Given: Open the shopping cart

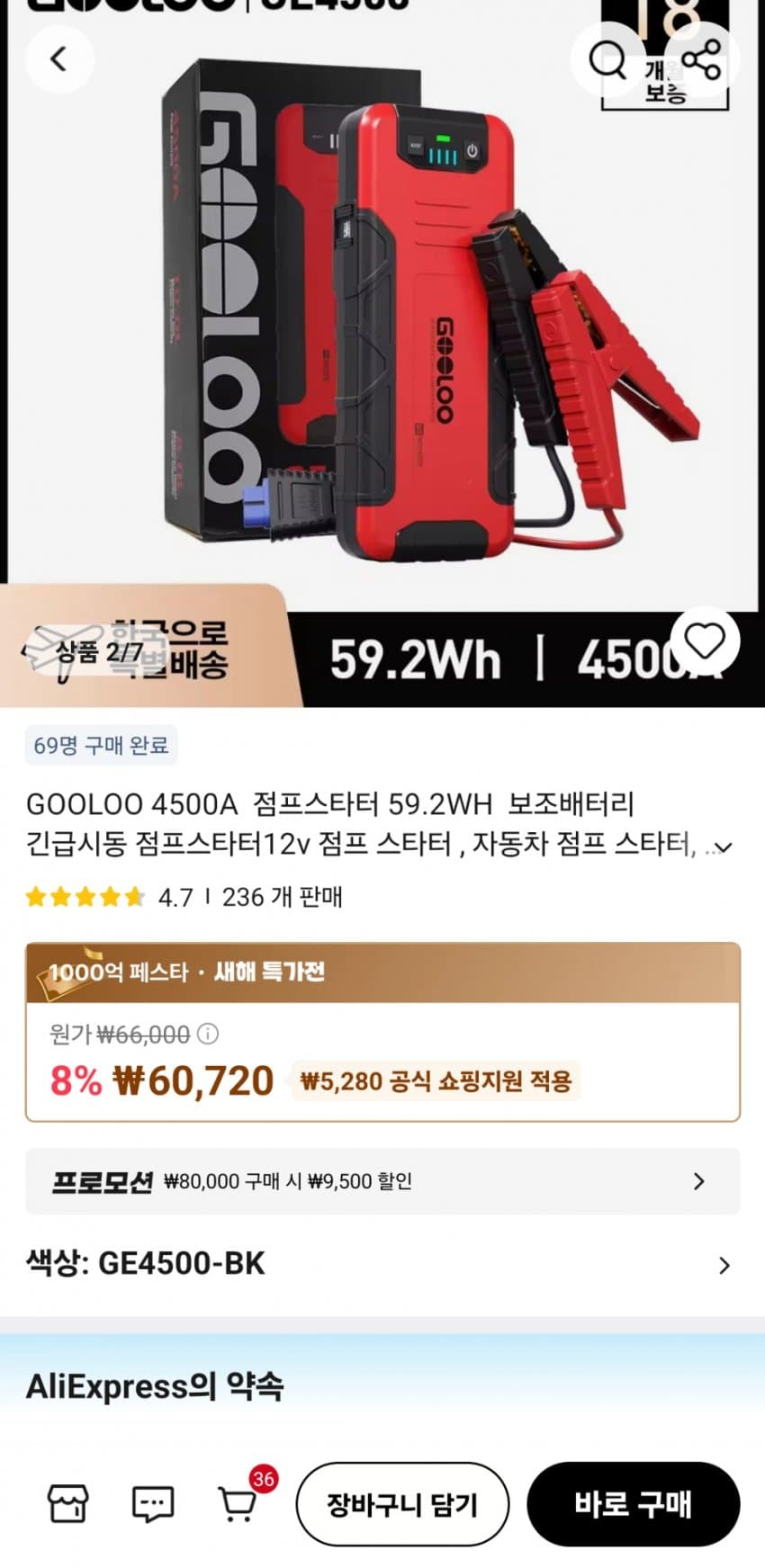Looking at the screenshot, I should click(x=238, y=1502).
